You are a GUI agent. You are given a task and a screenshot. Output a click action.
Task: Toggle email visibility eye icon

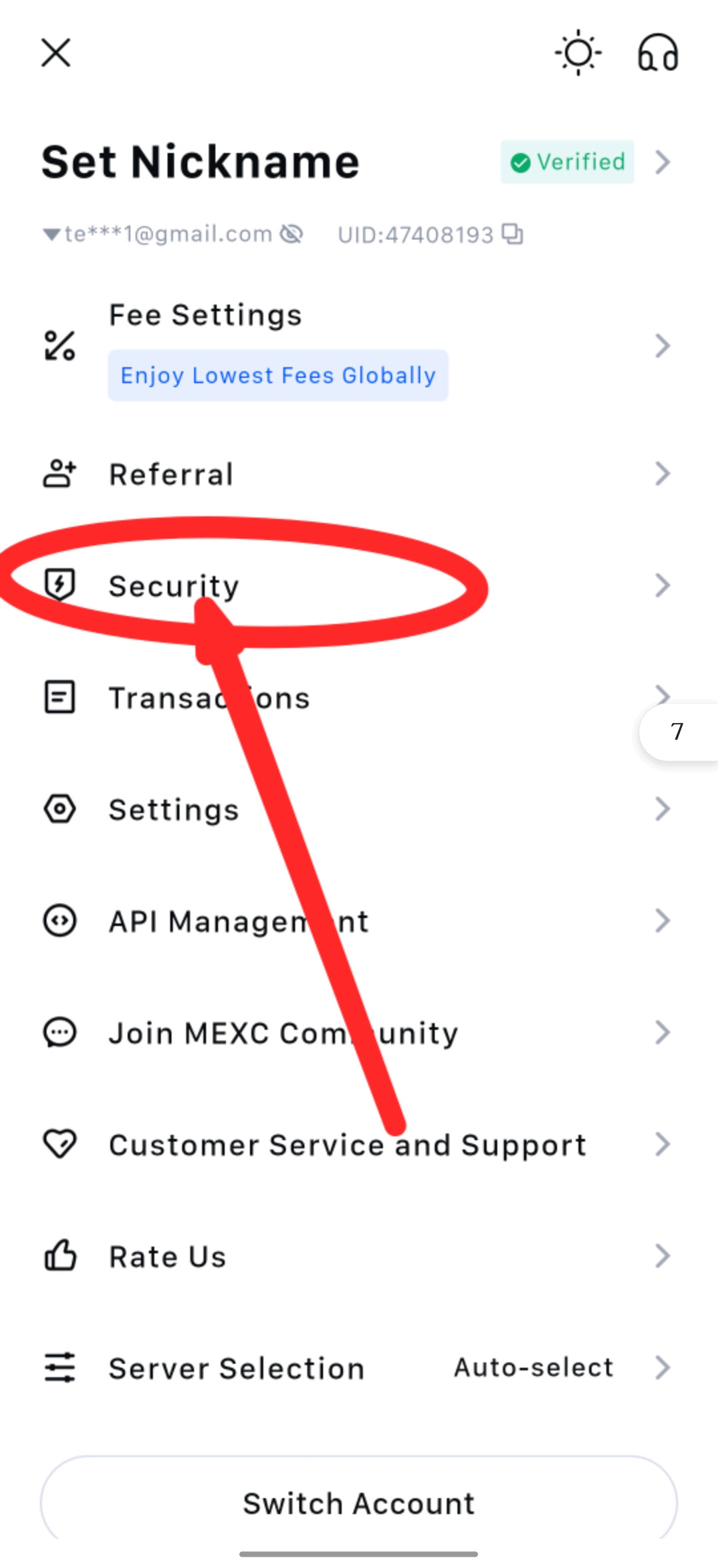pyautogui.click(x=291, y=234)
